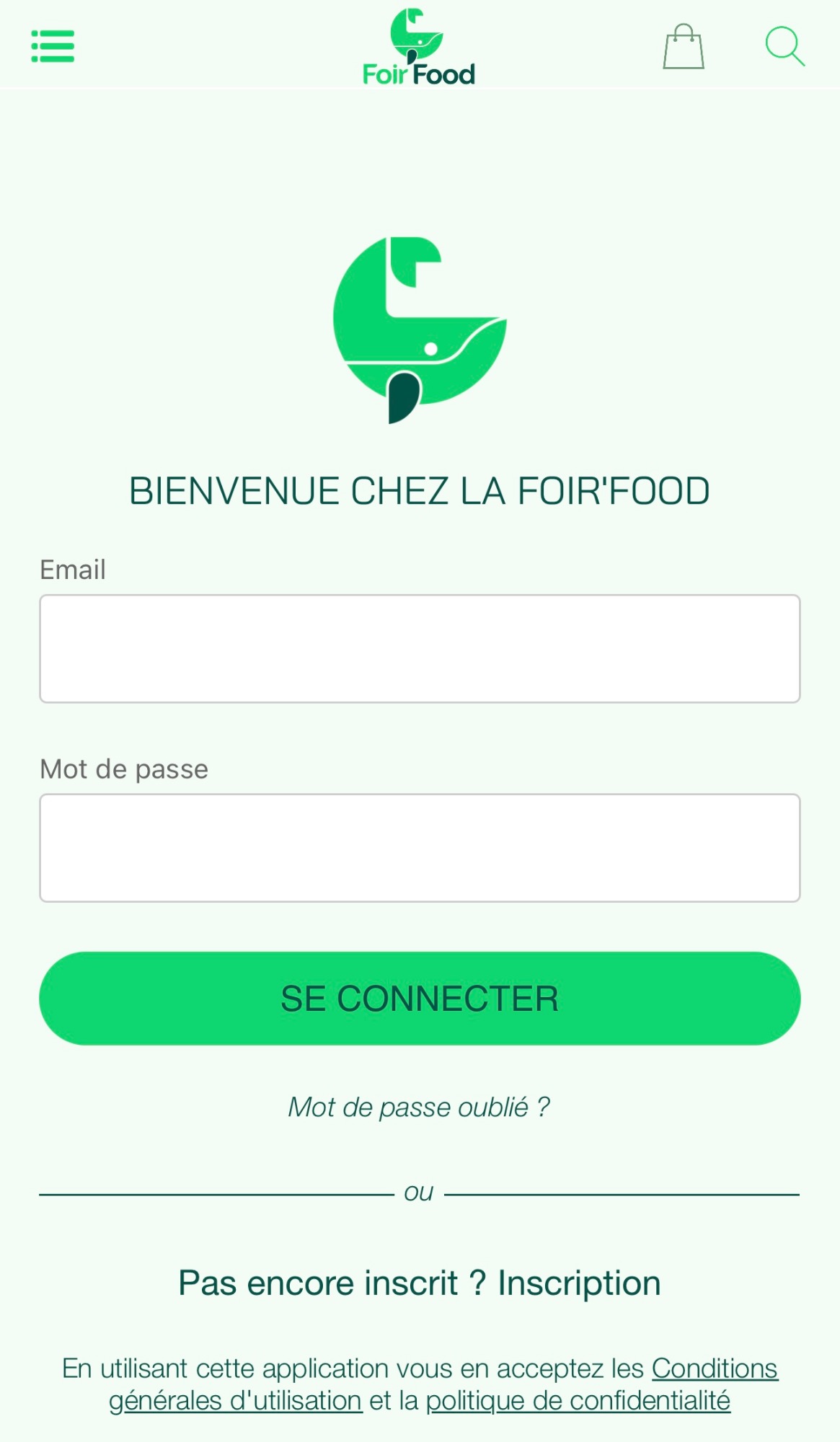Tap the search magnifier icon
840x1442 pixels.
[x=784, y=46]
